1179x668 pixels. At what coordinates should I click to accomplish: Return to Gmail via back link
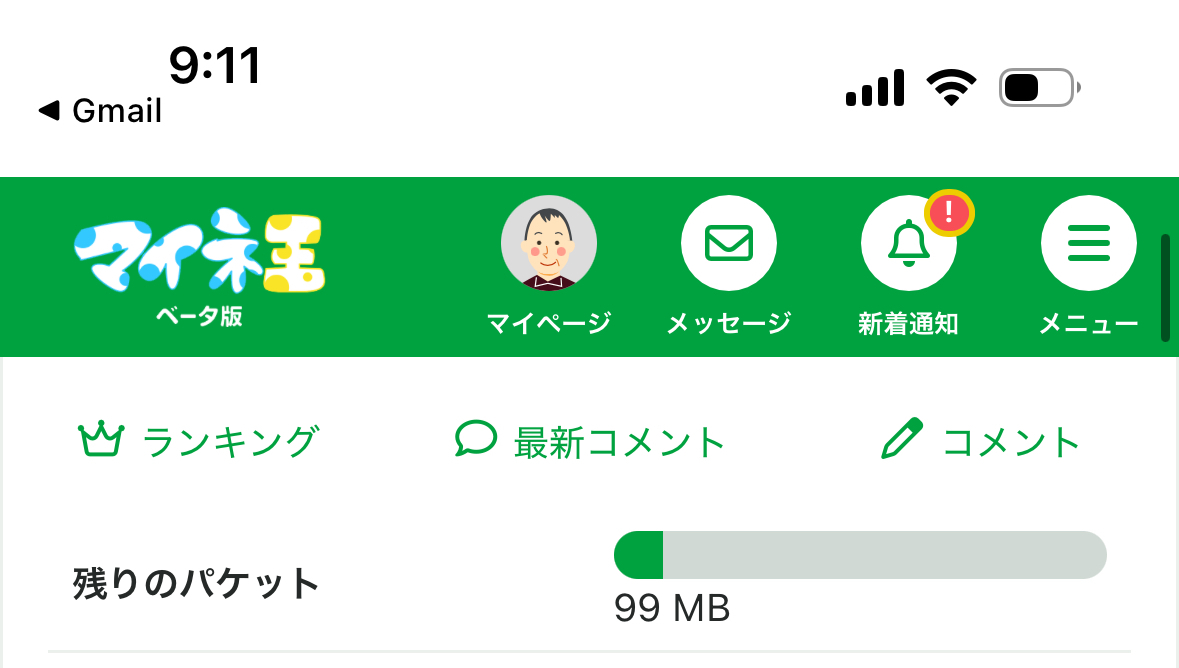click(x=100, y=111)
